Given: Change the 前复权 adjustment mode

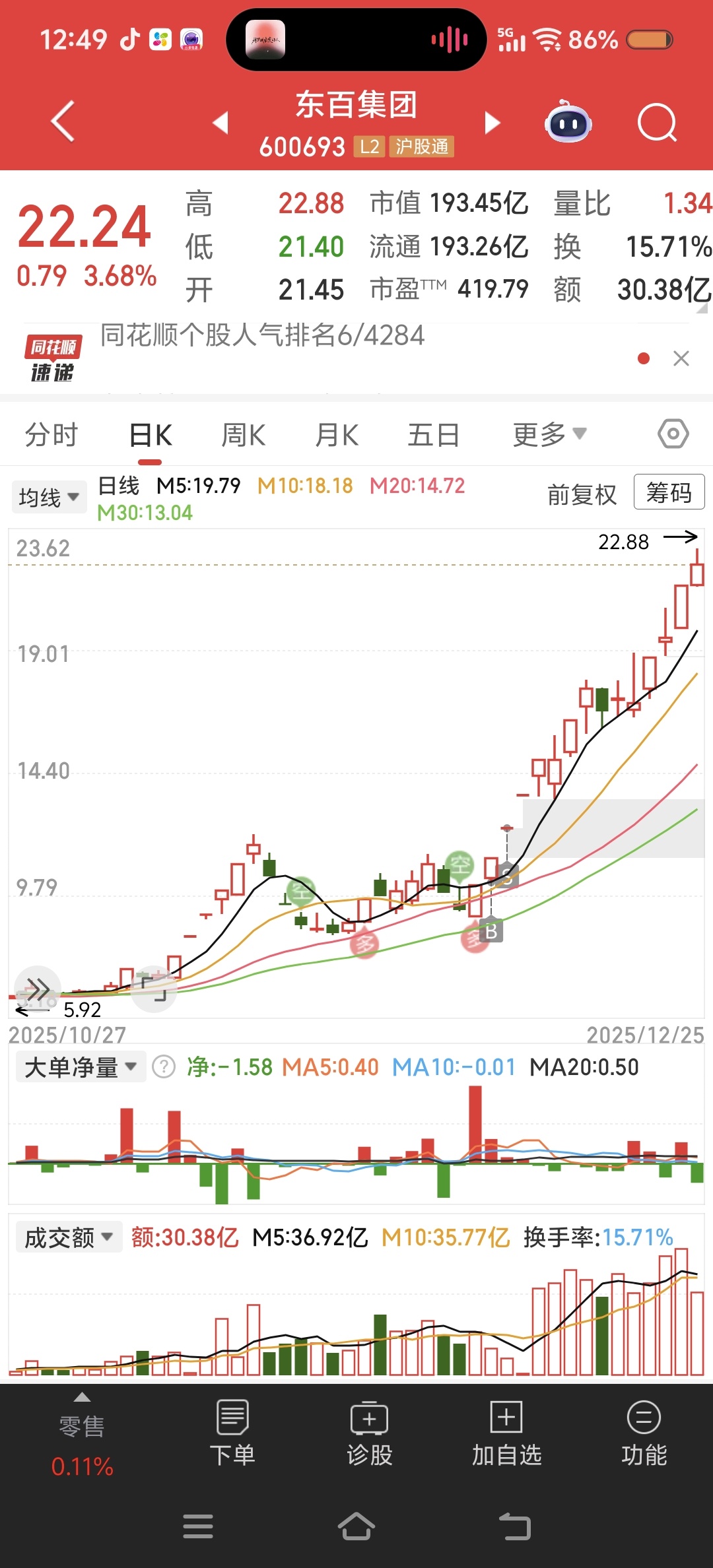Looking at the screenshot, I should 582,494.
